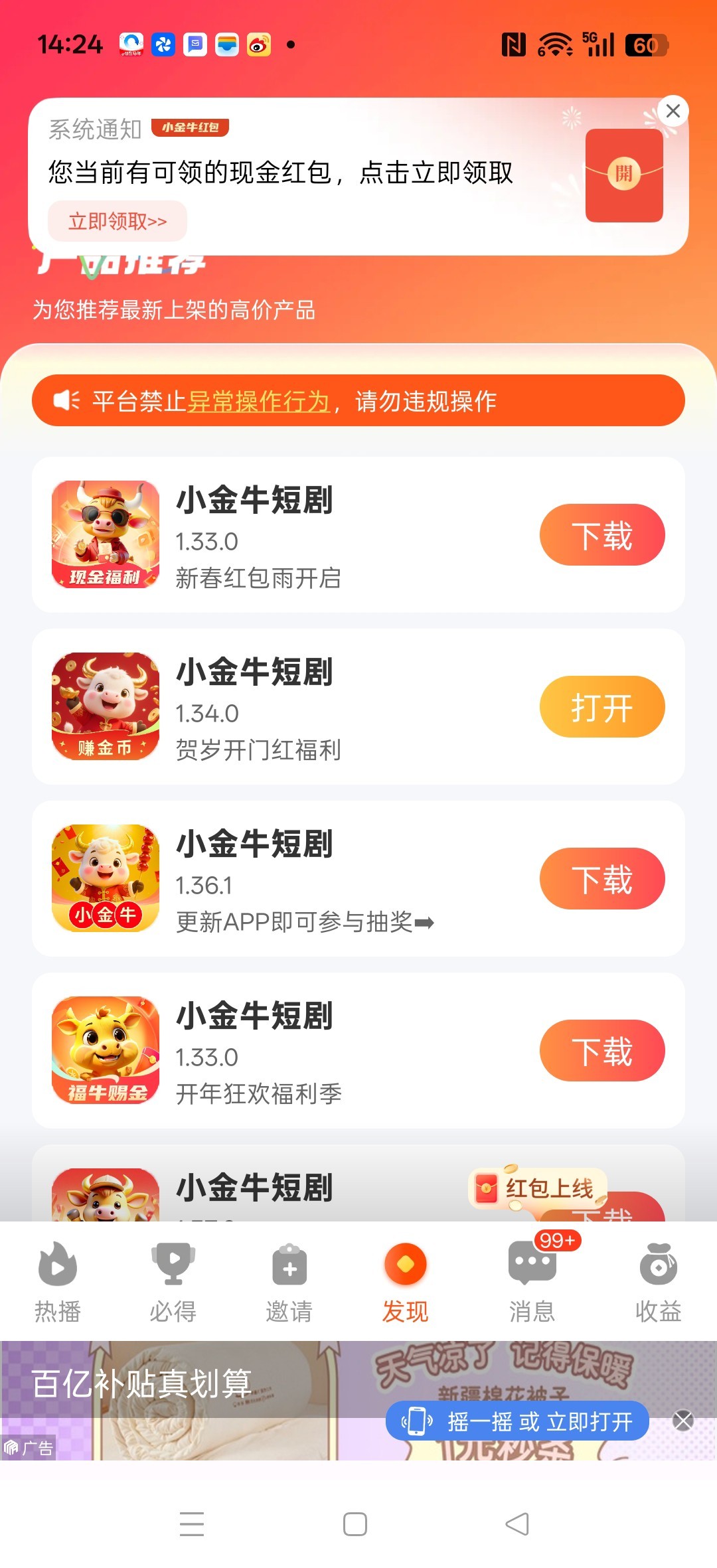Select the 热播 flame icon

point(57,1263)
